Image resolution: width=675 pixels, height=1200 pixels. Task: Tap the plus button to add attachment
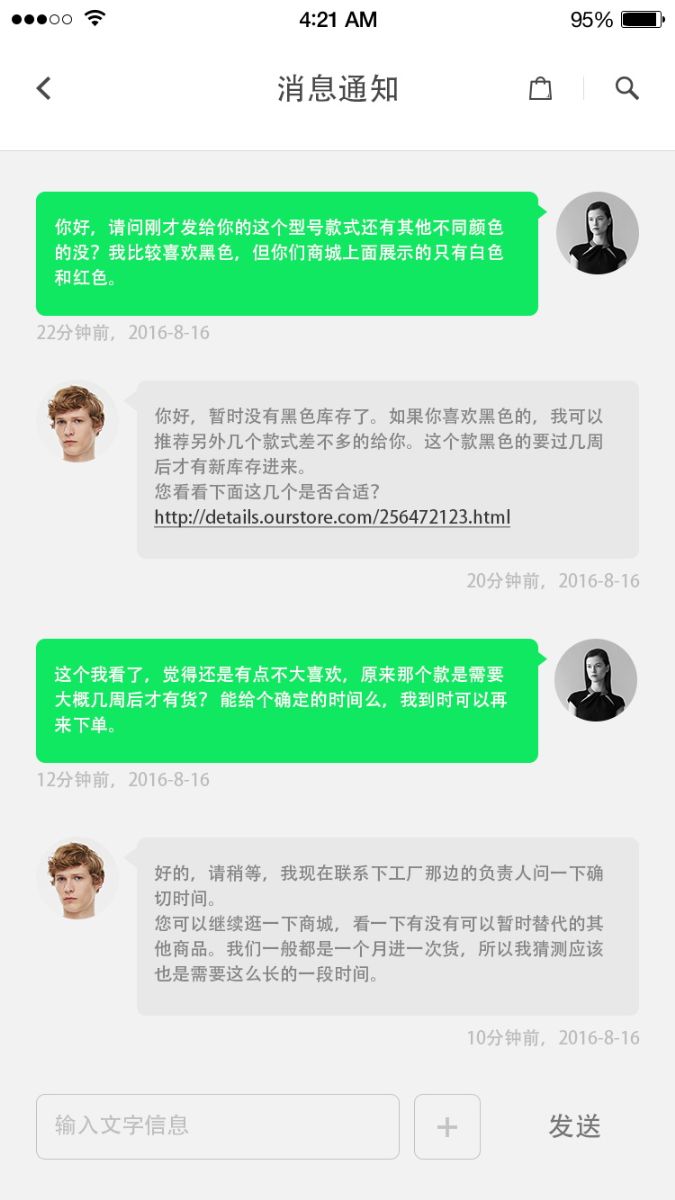[x=447, y=1127]
